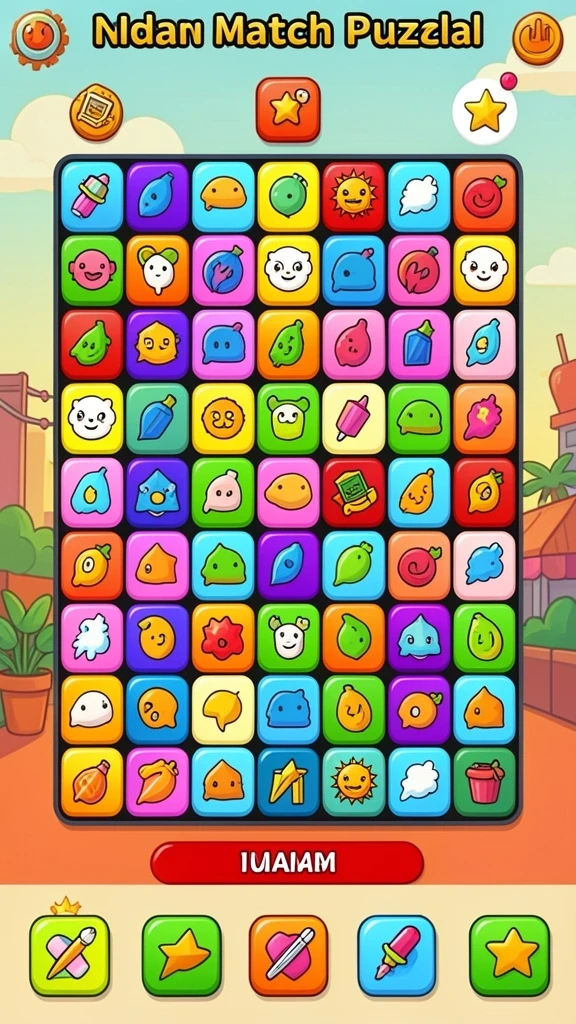Screen dimensions: 576x1024
Task: Select the yellow arrow tile on dark blue
Action: (288, 782)
